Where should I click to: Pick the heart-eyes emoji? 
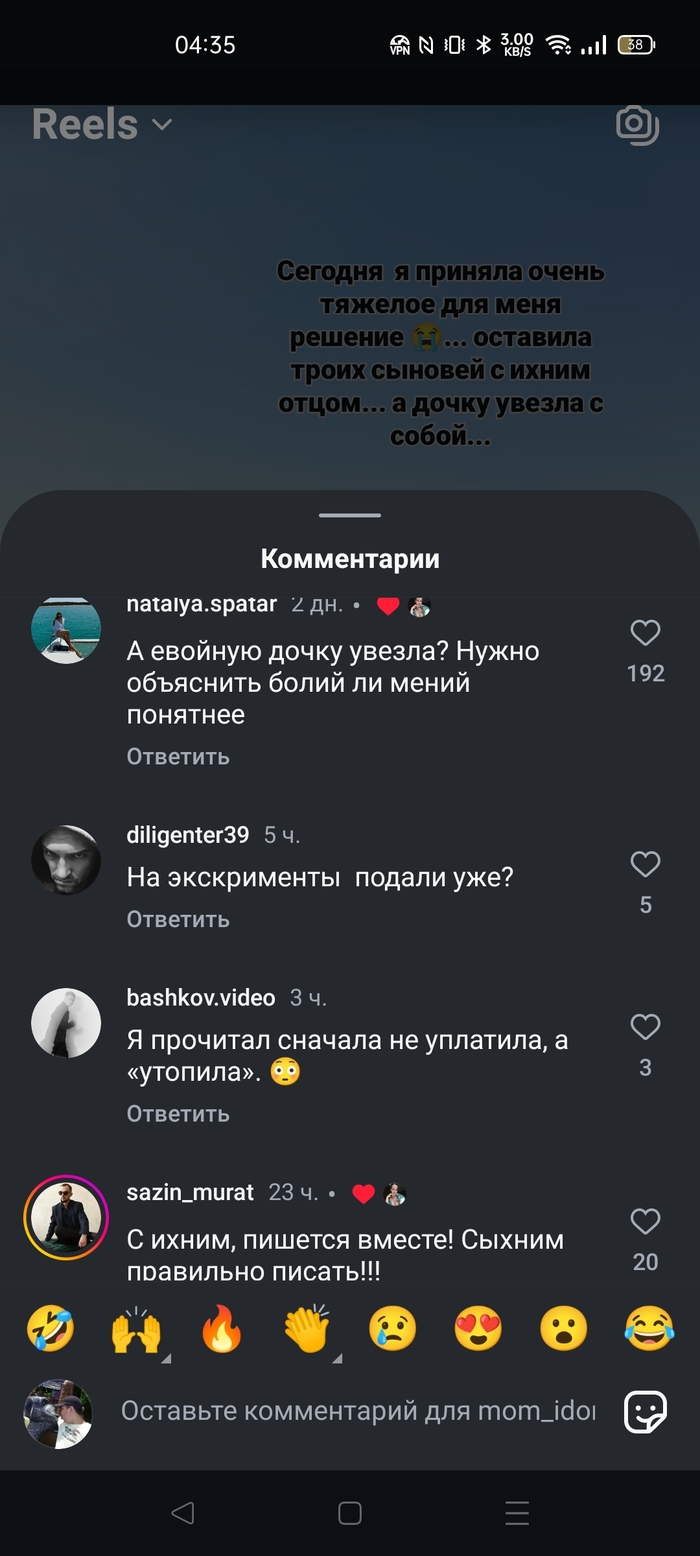(478, 1331)
